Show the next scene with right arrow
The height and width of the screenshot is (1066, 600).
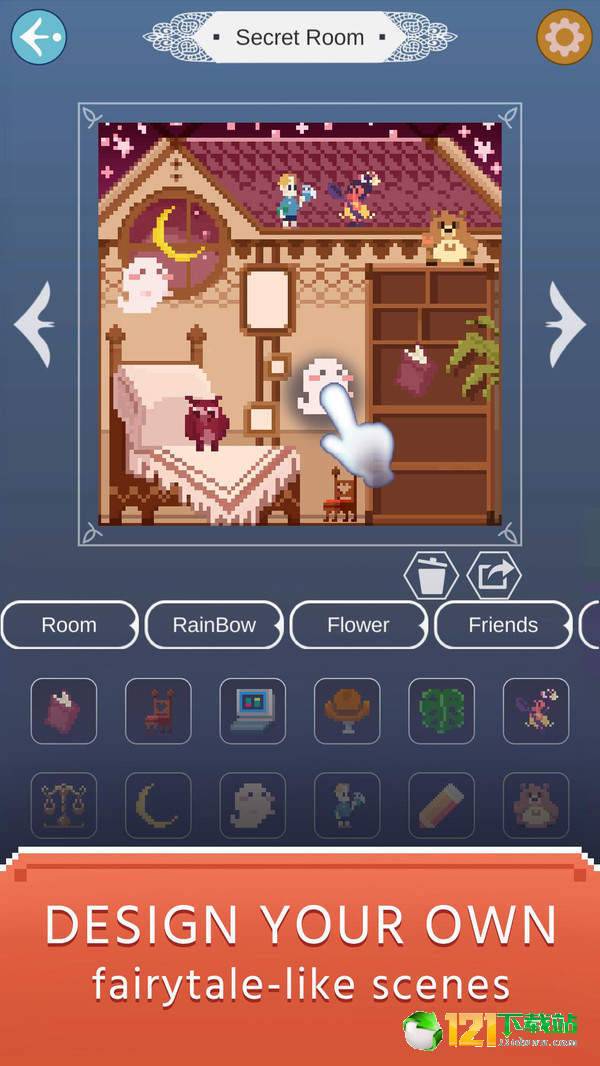566,323
